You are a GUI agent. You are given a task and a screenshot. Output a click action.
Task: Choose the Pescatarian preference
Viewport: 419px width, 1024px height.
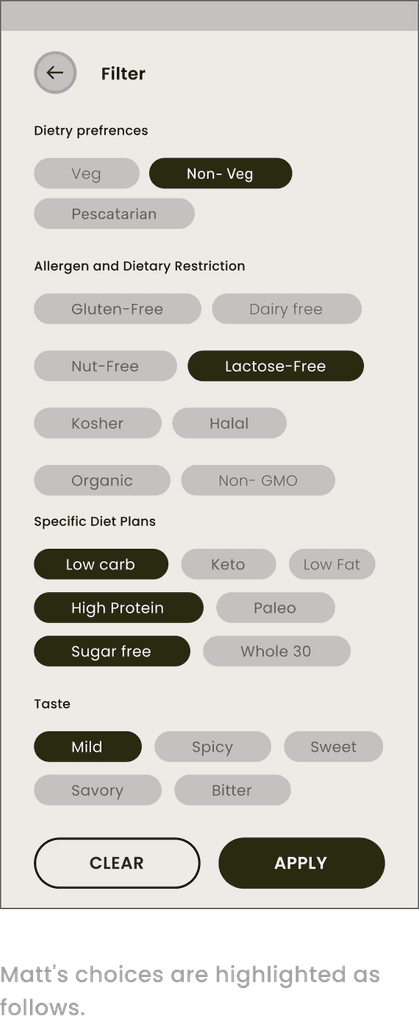tap(114, 214)
